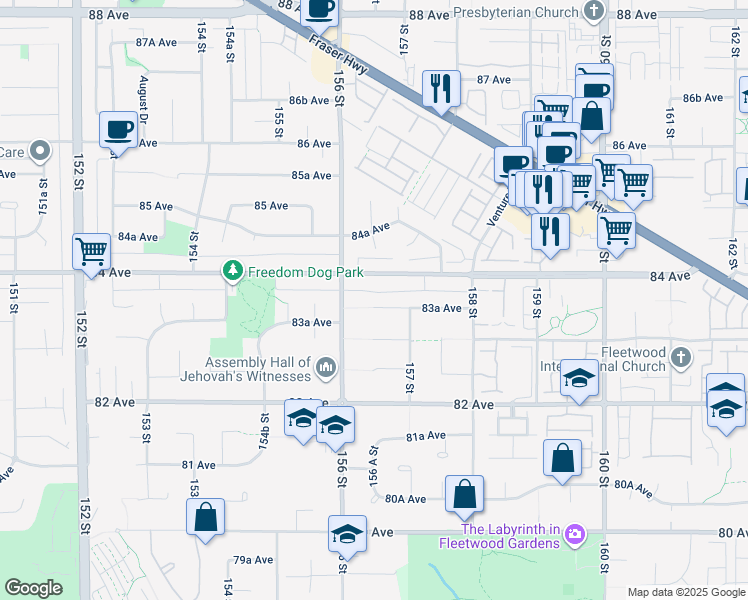748x600 pixels.
Task: Open the Fleetwood International Church pin
Action: [681, 357]
